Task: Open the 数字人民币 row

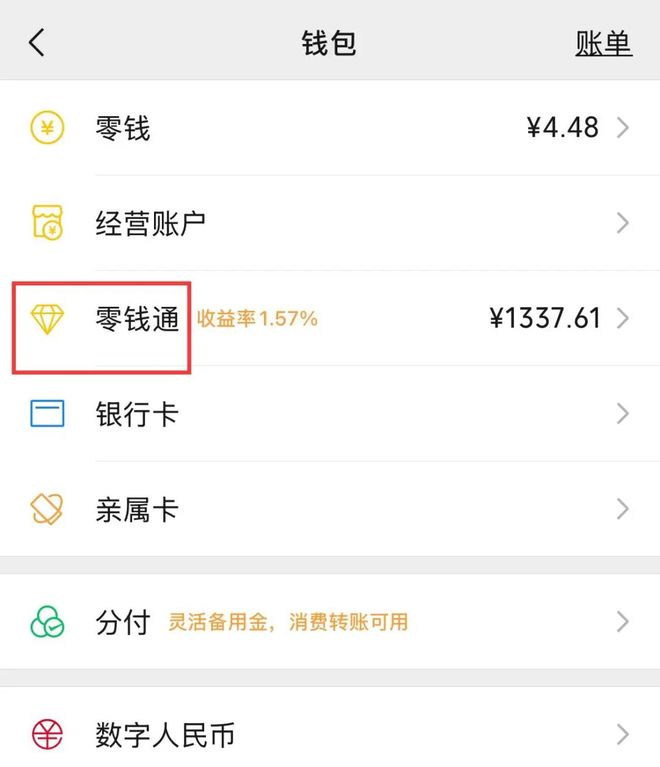Action: coord(330,735)
